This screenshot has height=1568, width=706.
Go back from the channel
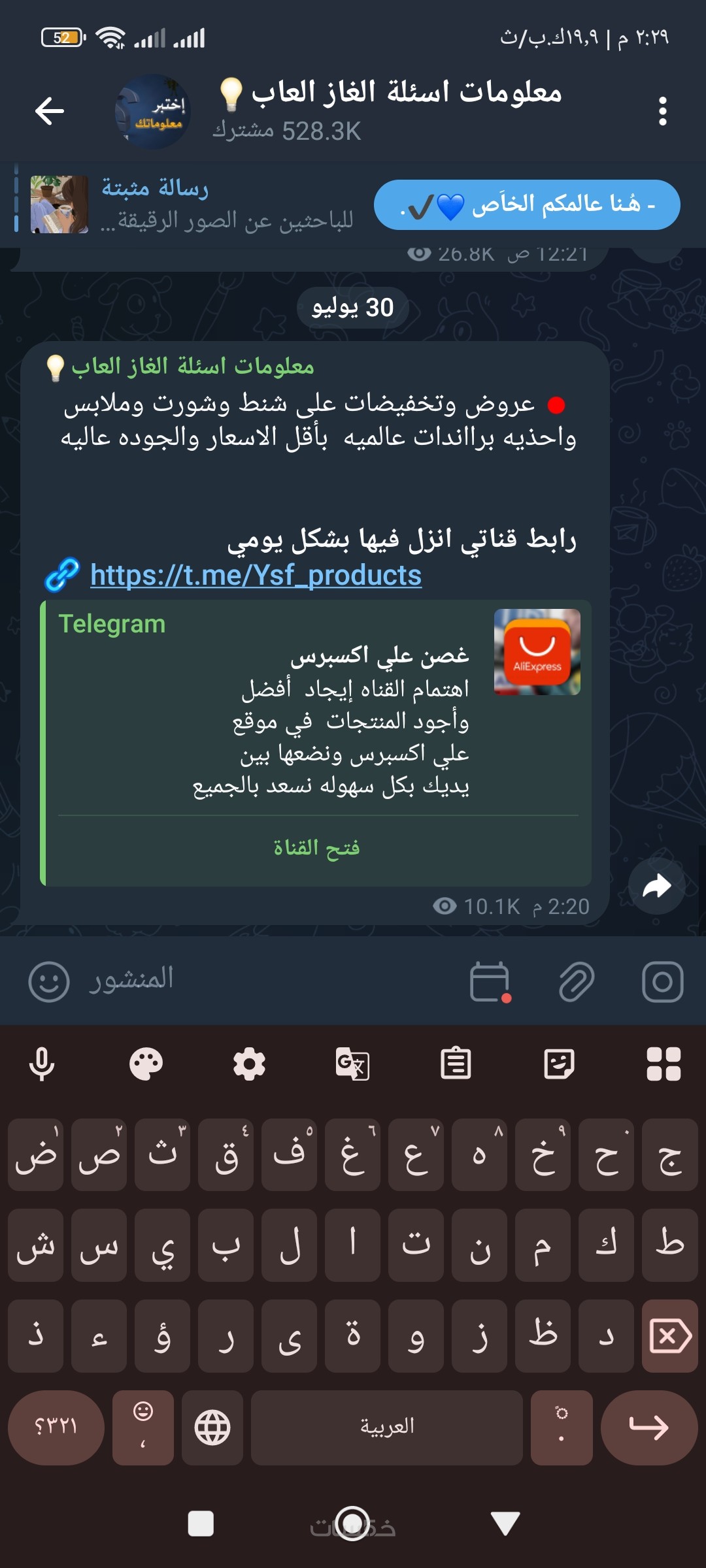pyautogui.click(x=50, y=111)
